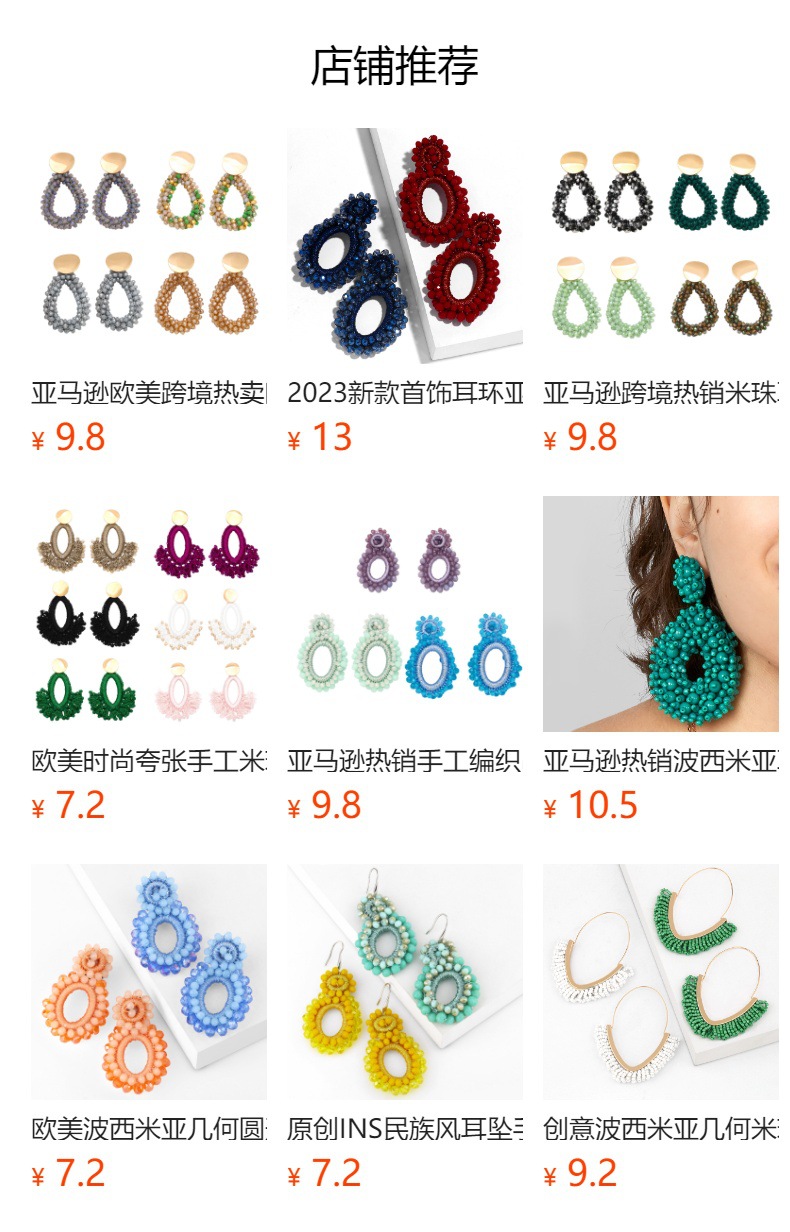
Task: Tap 原创INS民族风耳坠 product card
Action: [x=405, y=982]
